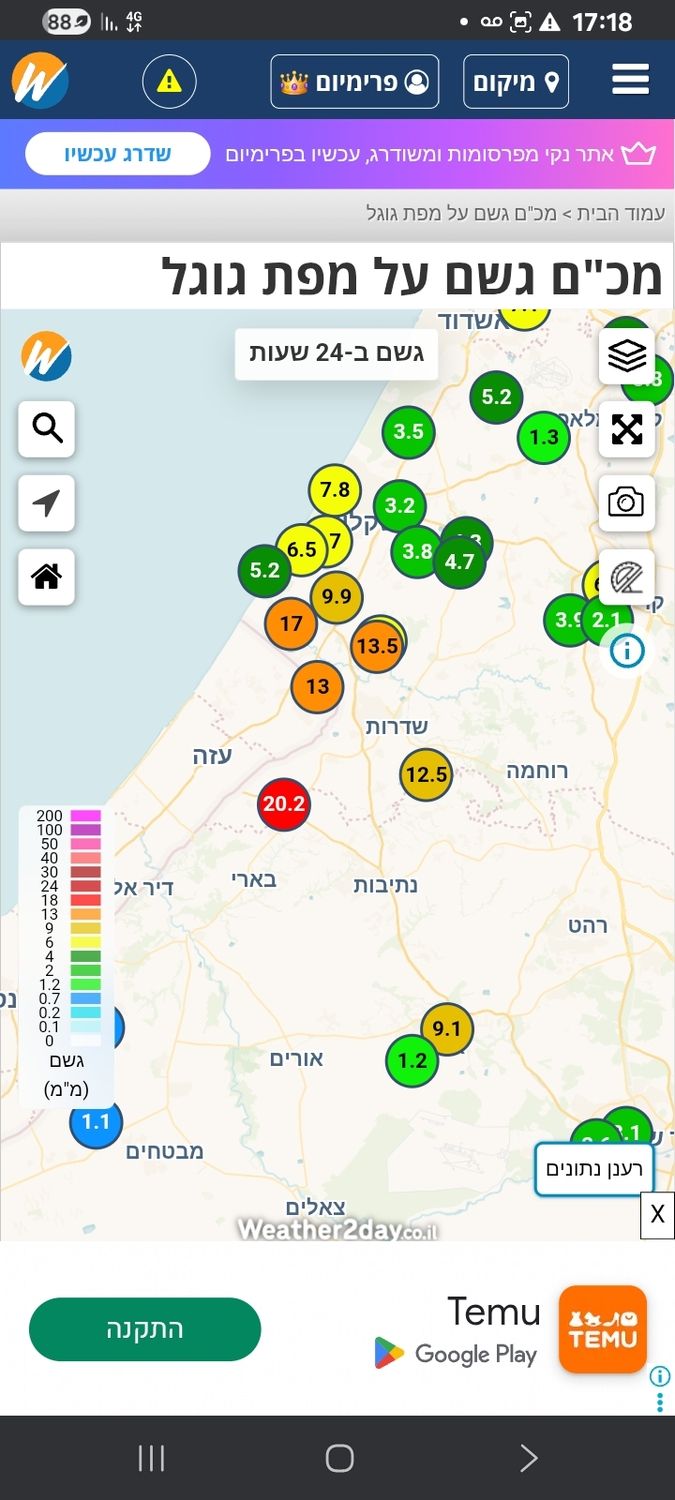Close the Temu ad banner

pos(657,1215)
